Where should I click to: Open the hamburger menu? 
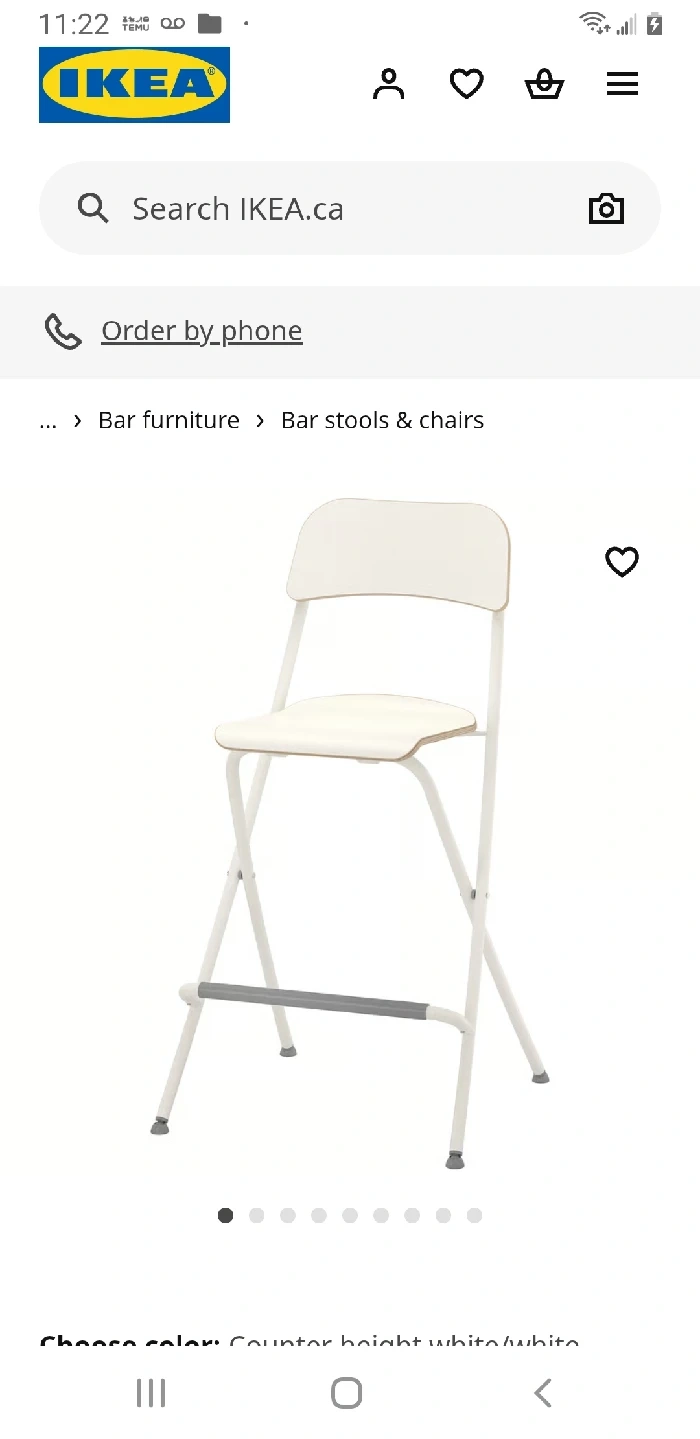pos(622,85)
